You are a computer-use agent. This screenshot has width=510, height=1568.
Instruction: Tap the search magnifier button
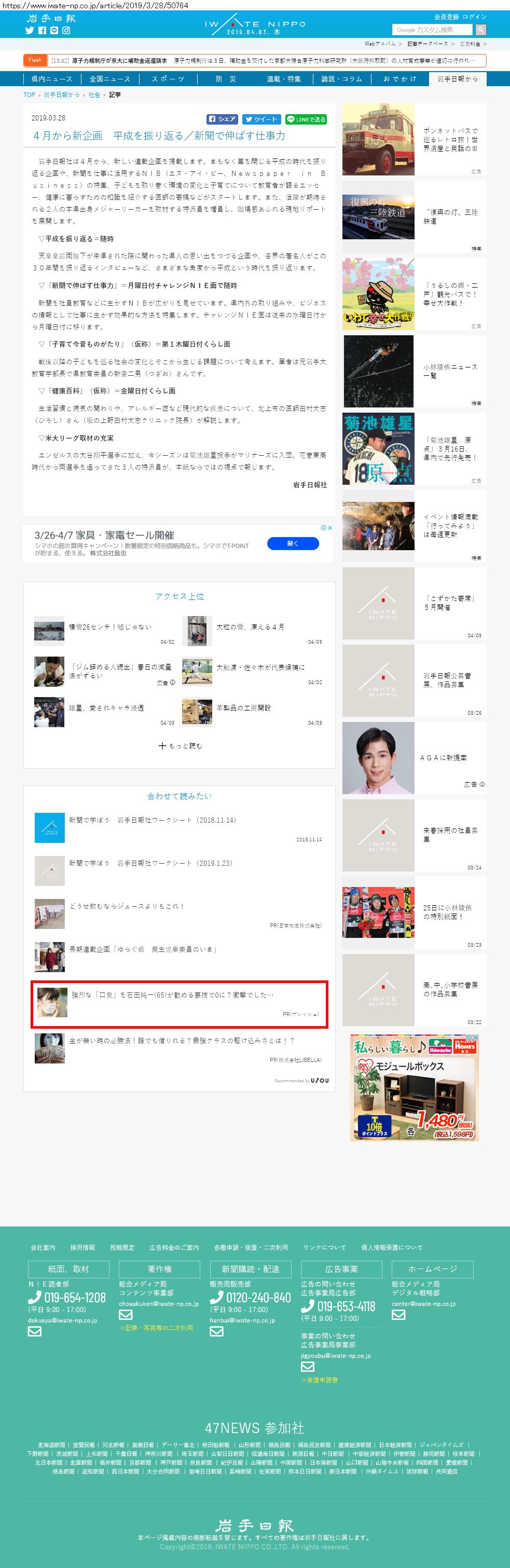480,29
